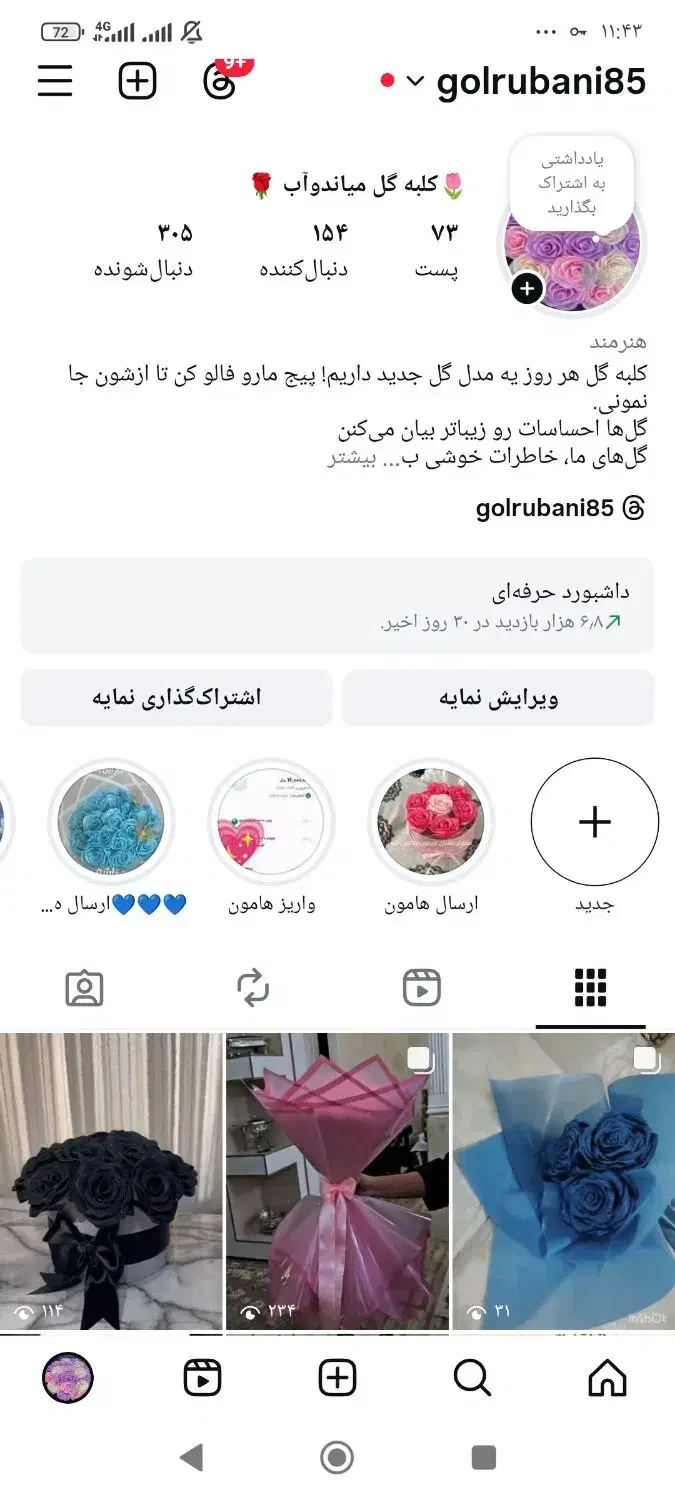Screen dimensions: 675x1500
Task: Open ارسال هامون highlight
Action: tap(431, 822)
